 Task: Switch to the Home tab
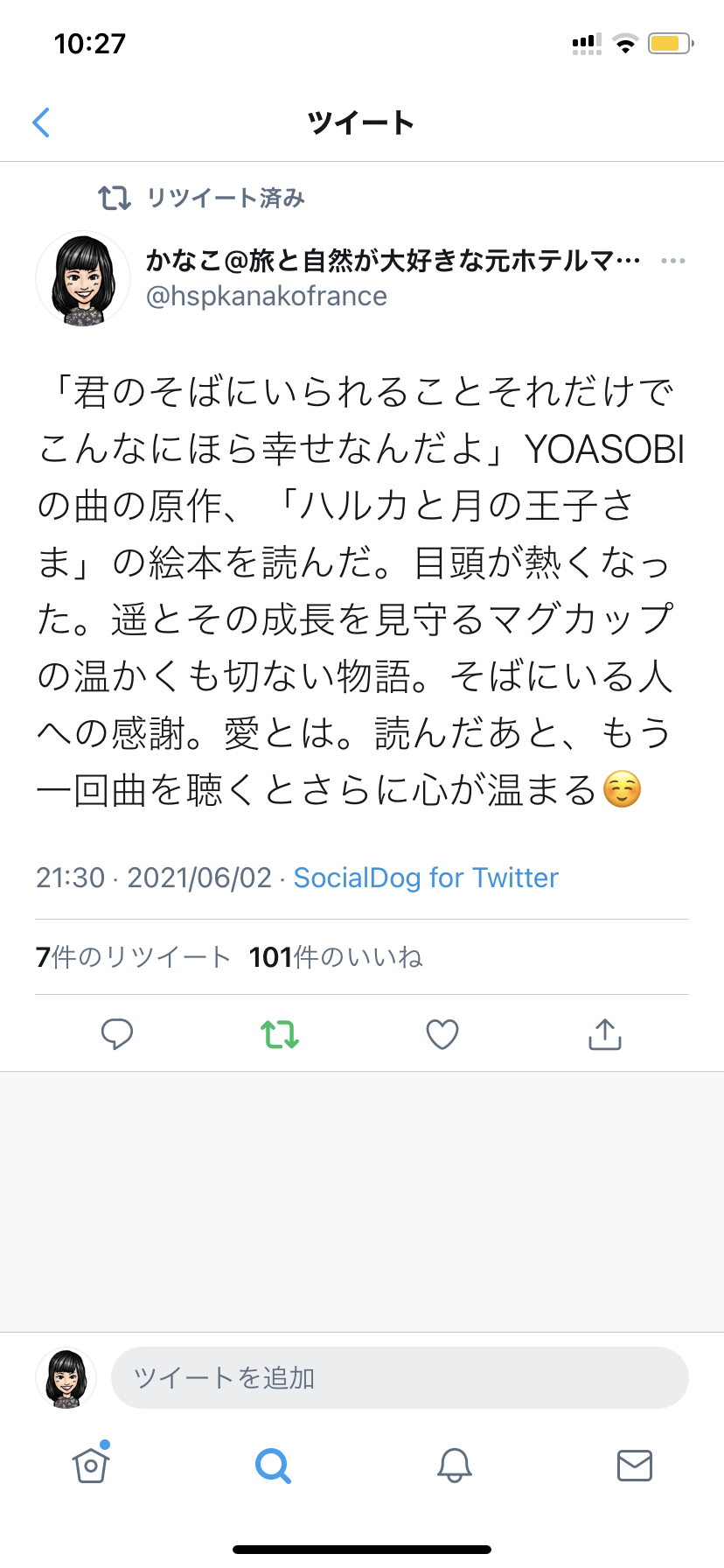[91, 1465]
